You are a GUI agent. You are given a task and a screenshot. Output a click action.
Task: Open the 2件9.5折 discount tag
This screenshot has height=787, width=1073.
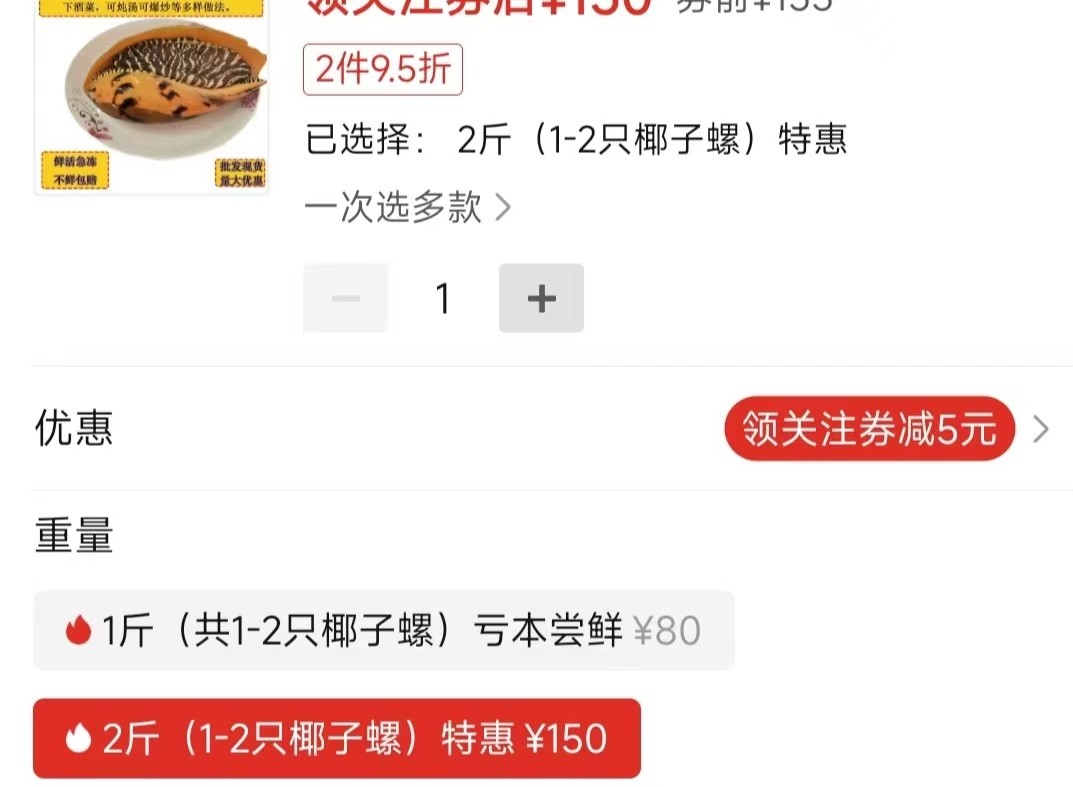click(383, 69)
